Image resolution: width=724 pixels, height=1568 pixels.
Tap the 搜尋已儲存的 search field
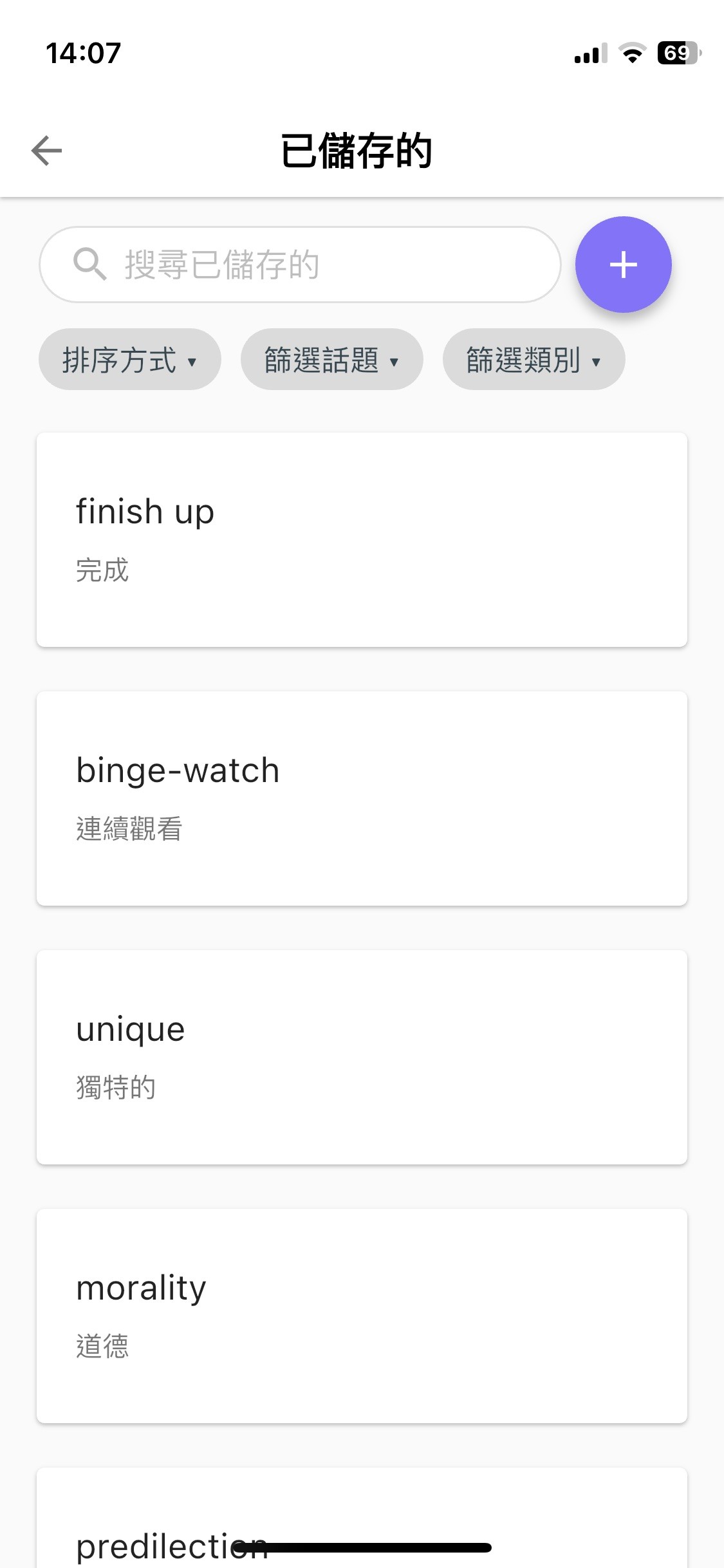pyautogui.click(x=300, y=265)
